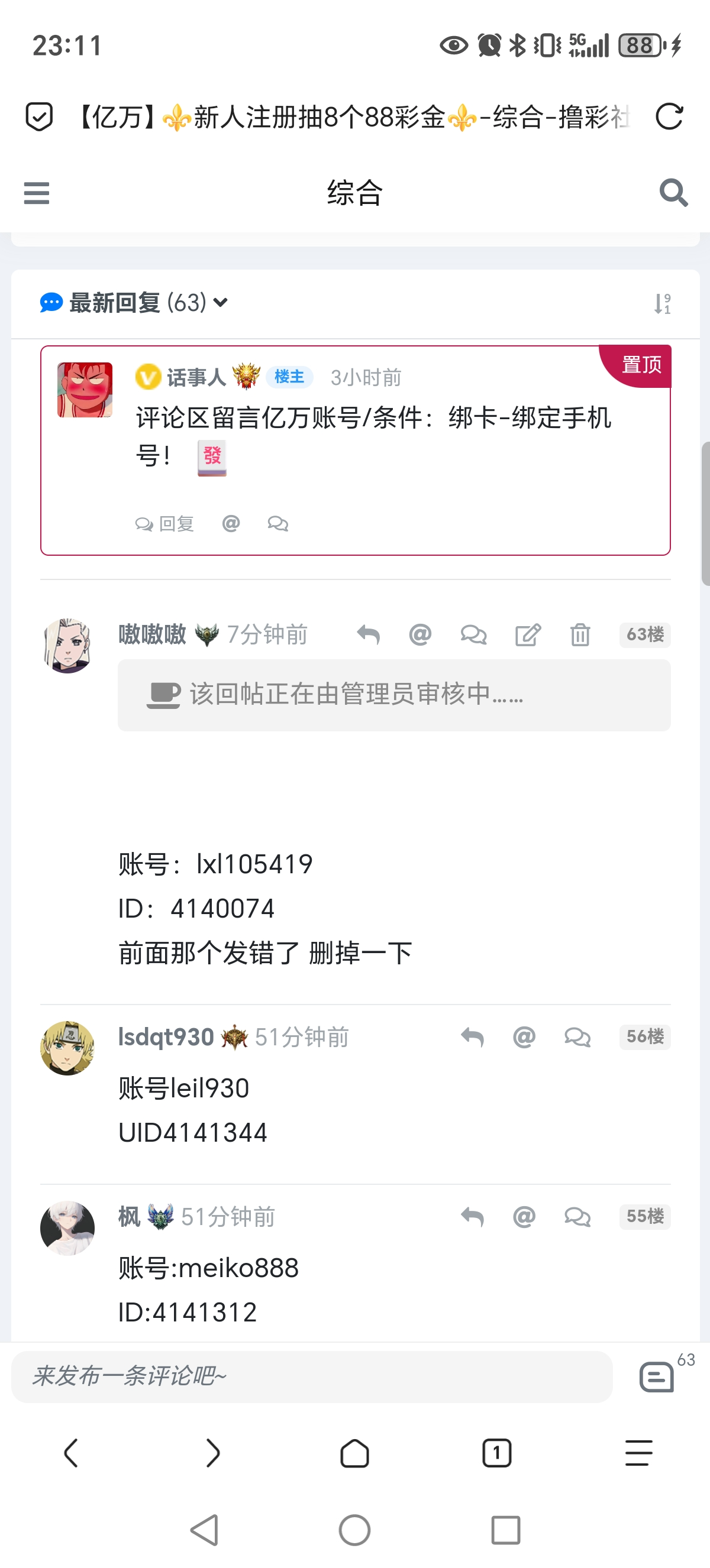Go back to the previous browser page
Image resolution: width=710 pixels, height=1568 pixels.
click(71, 1453)
